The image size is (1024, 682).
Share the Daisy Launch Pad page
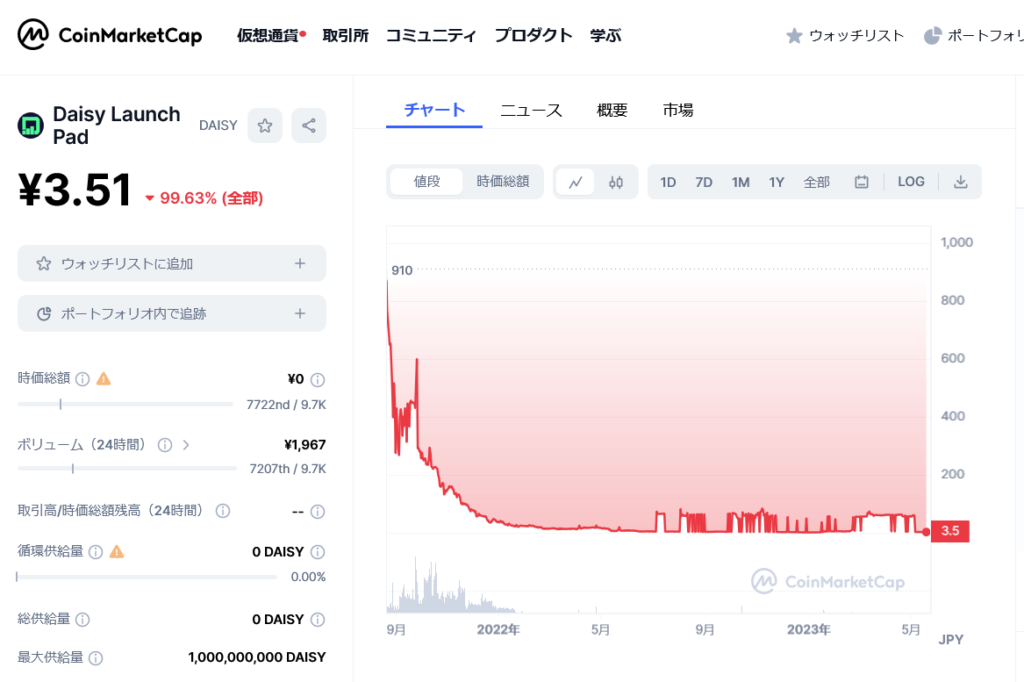(309, 126)
